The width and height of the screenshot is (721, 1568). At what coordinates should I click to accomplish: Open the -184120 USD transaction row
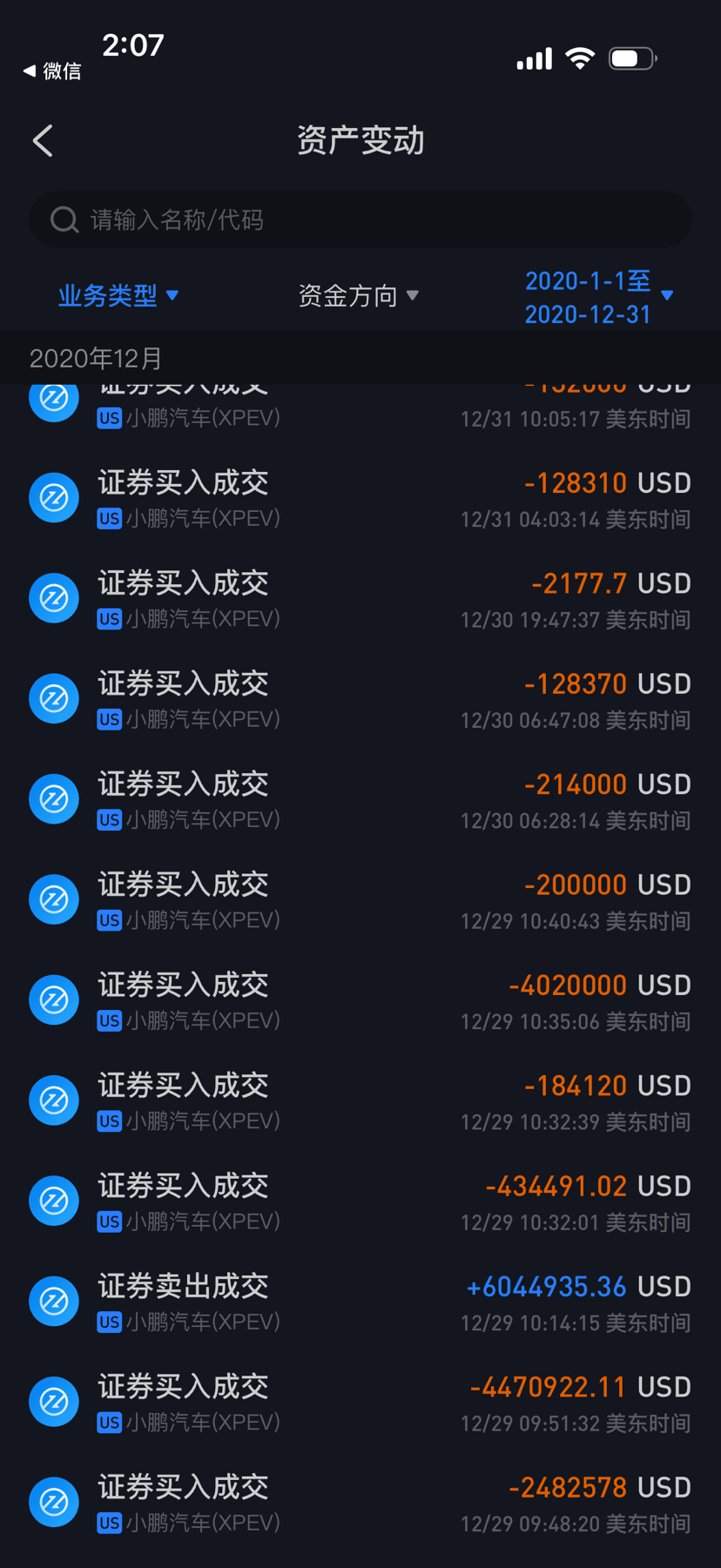click(360, 1101)
